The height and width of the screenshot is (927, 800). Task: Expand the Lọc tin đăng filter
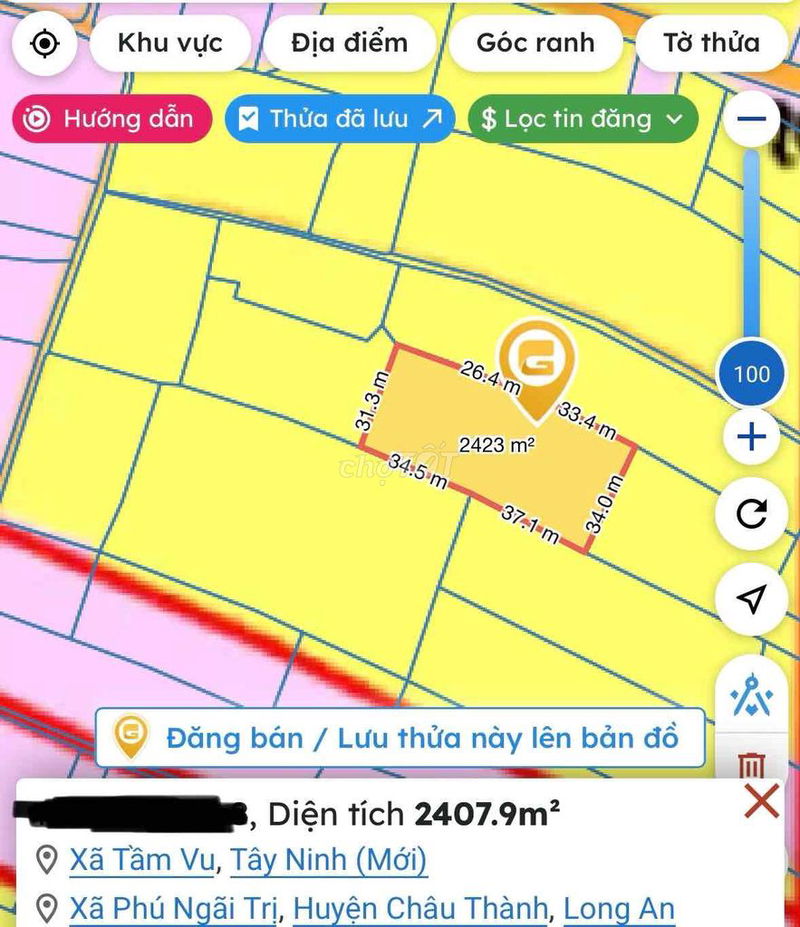click(582, 119)
